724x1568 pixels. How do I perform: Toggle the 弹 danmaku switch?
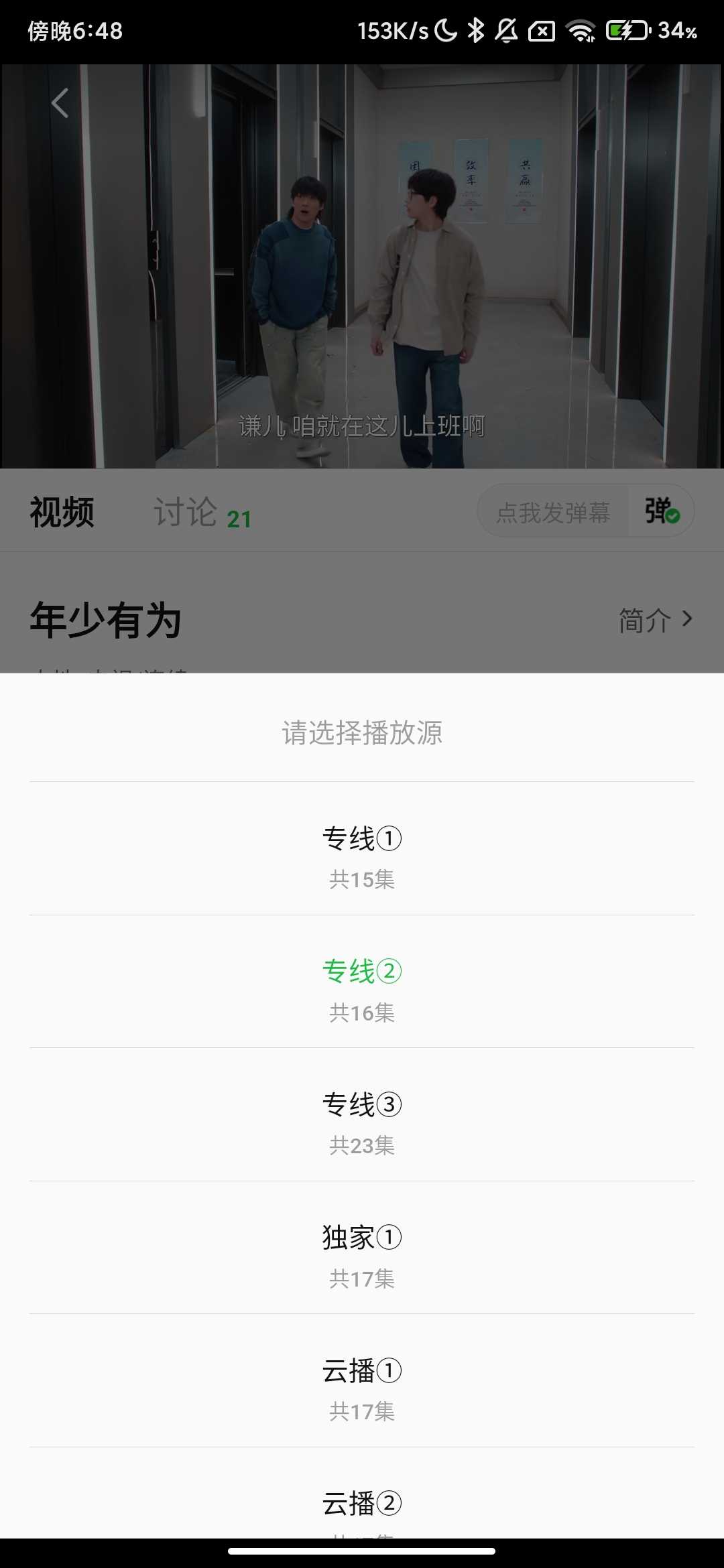[x=662, y=511]
